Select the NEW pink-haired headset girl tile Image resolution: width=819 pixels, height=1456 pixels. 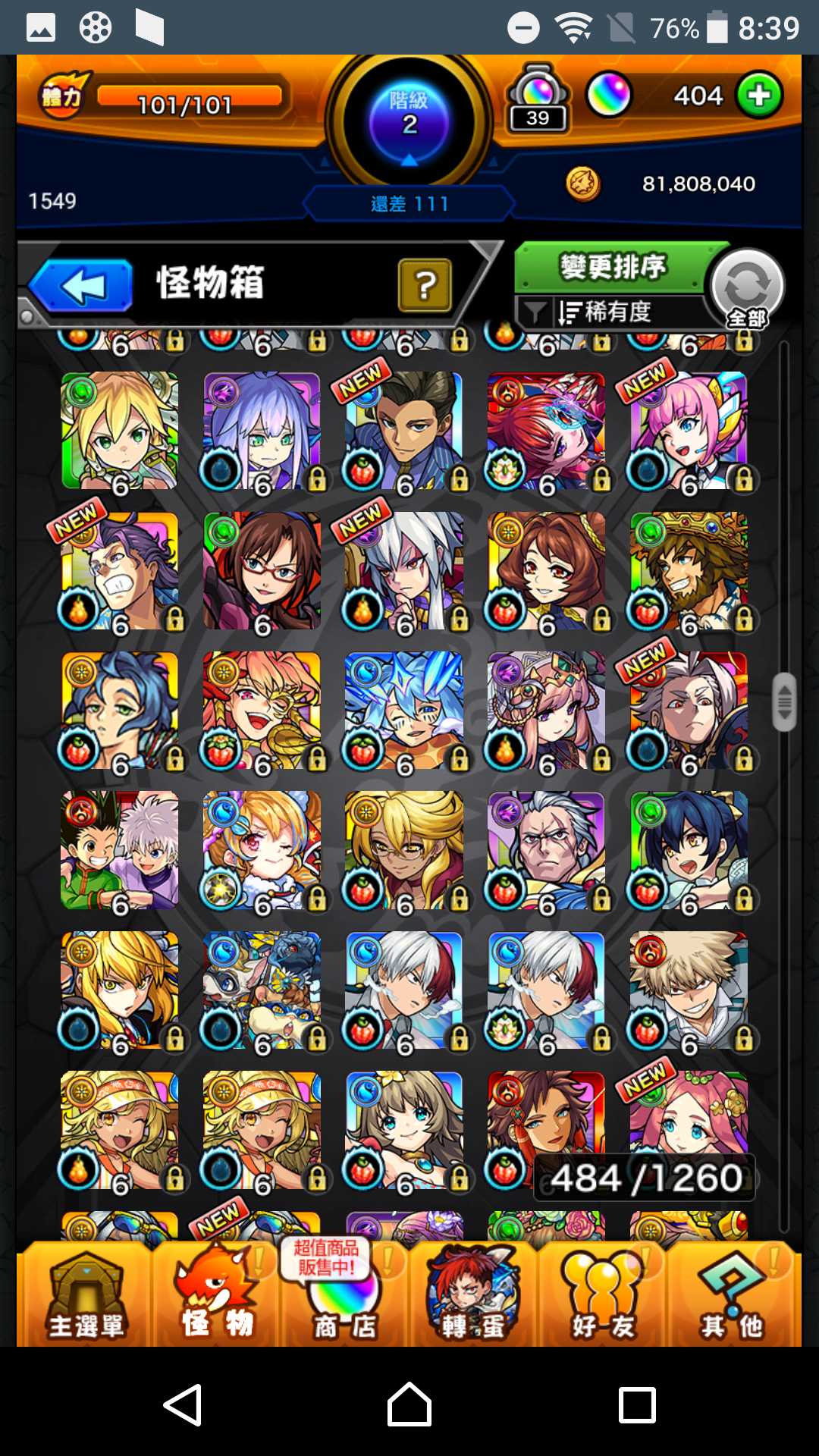tap(689, 430)
